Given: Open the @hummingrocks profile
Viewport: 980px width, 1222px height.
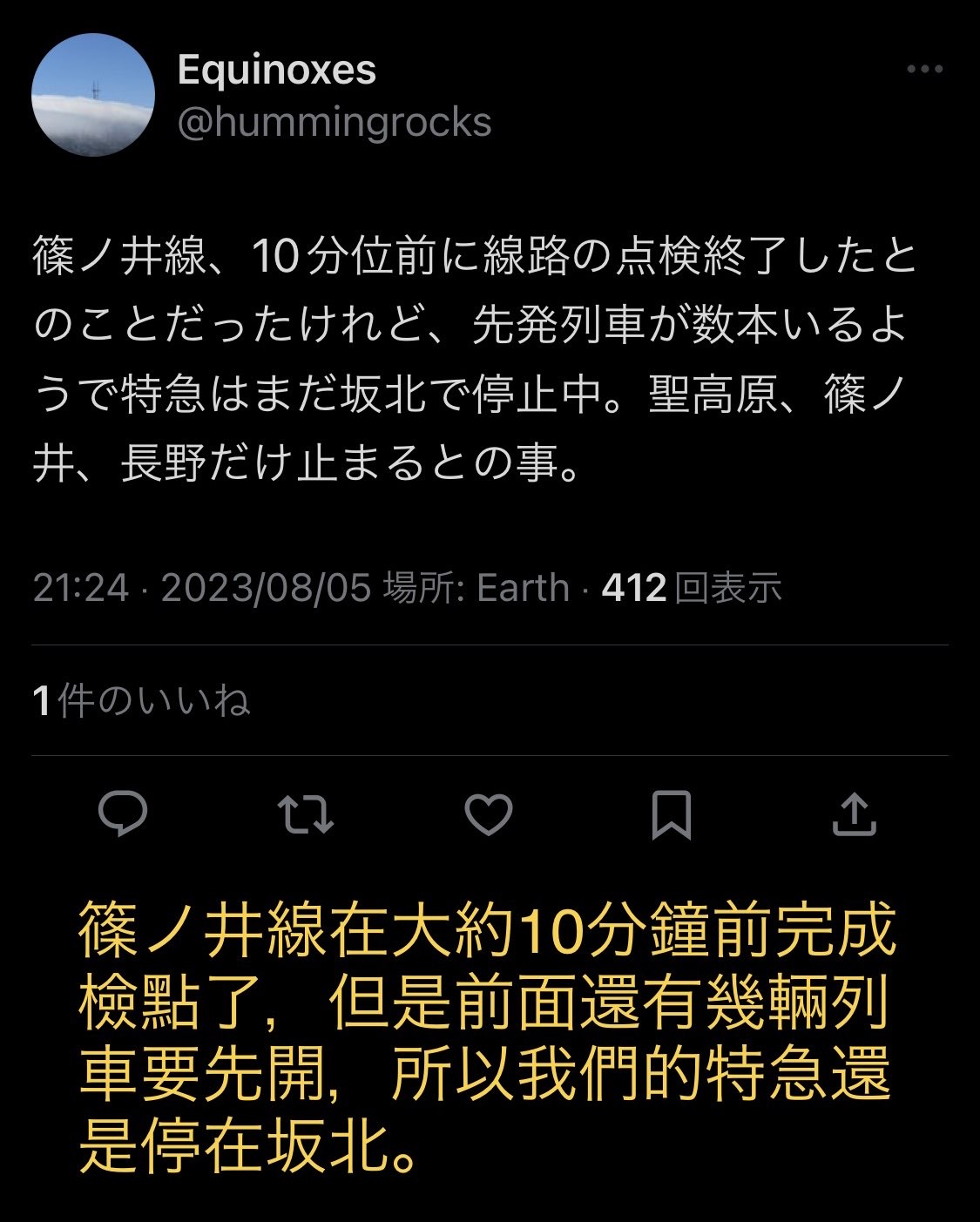Looking at the screenshot, I should (x=334, y=123).
